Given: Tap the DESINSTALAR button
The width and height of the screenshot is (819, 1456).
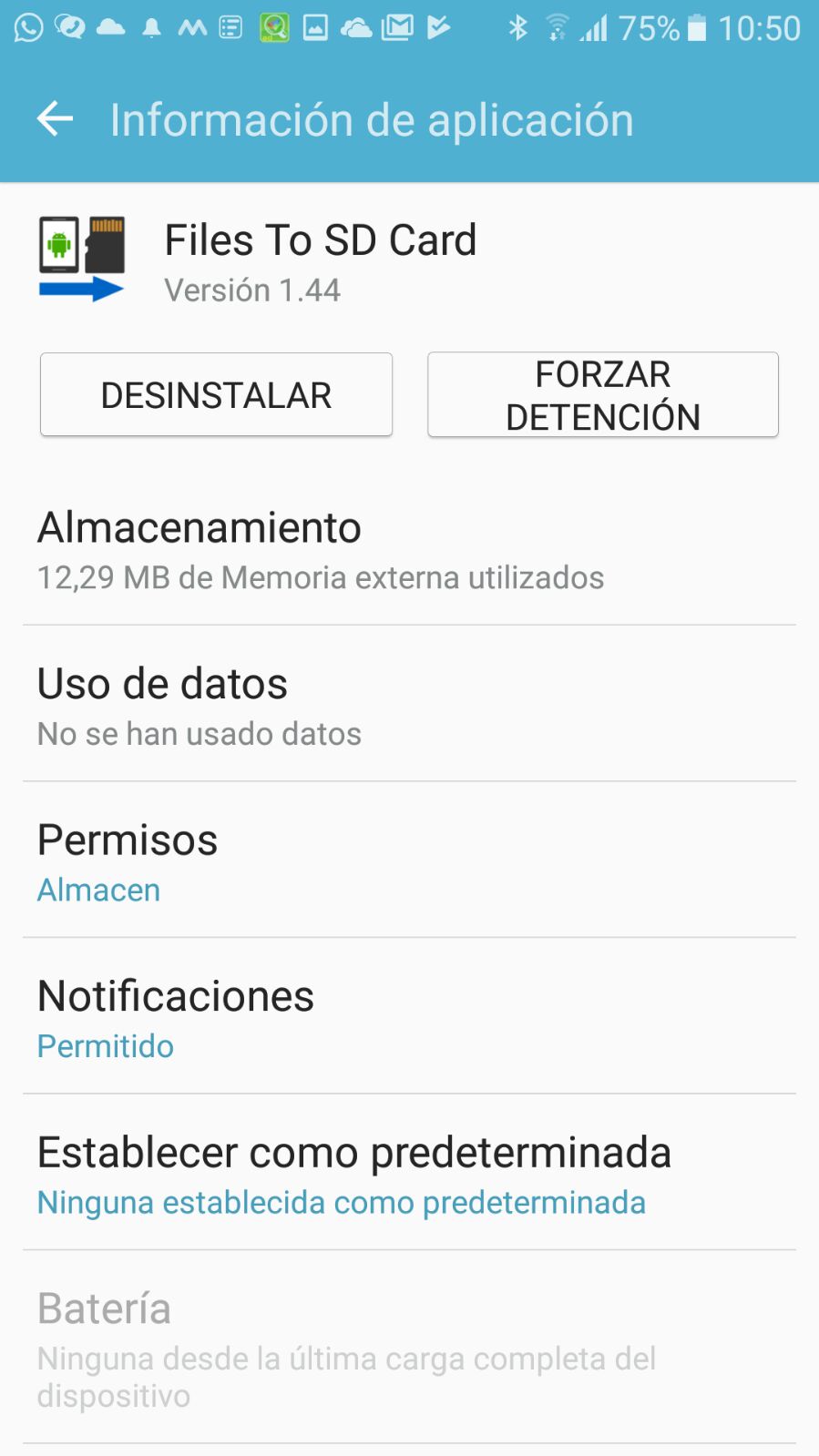Looking at the screenshot, I should [216, 395].
